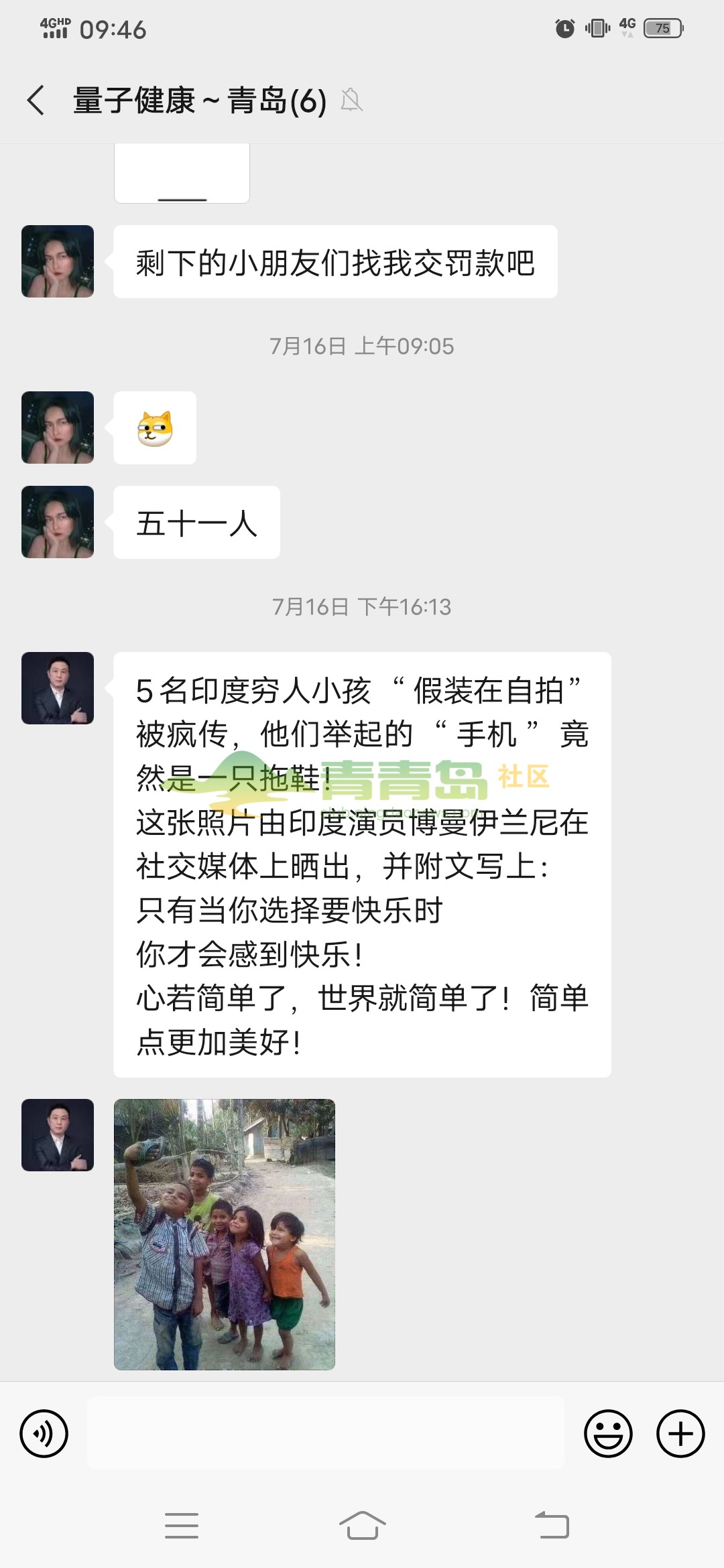Switch to voice message input
This screenshot has width=724, height=1568.
pos(44,1433)
